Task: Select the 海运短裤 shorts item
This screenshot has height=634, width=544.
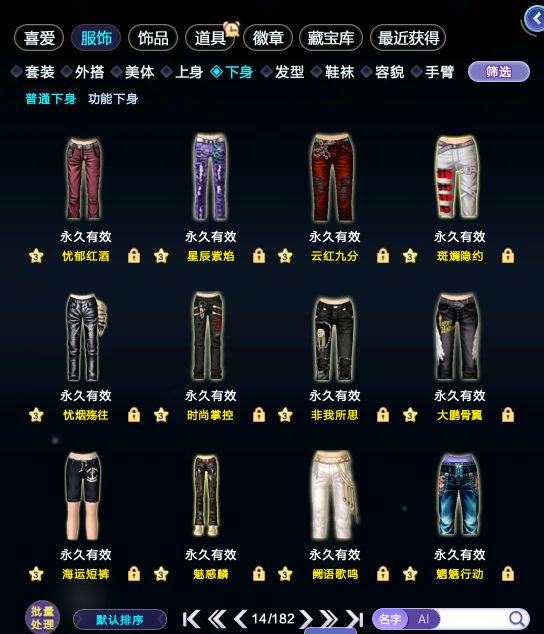Action: (83, 496)
